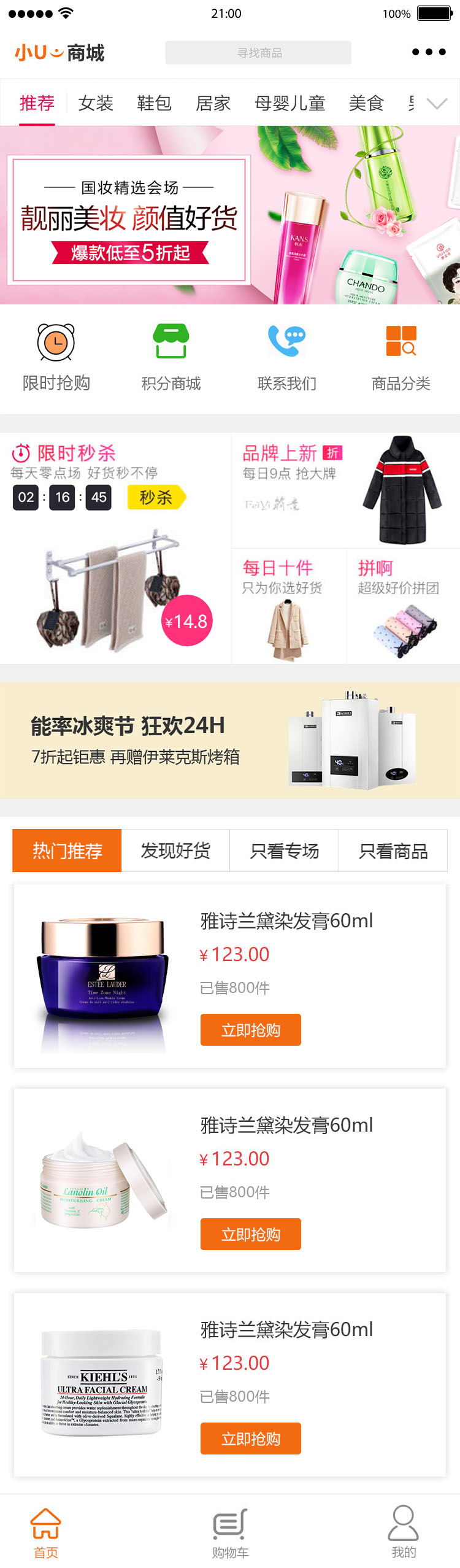Viewport: 460px width, 1568px height.
Task: Open 限时抢购 flash sale shortcut
Action: tap(56, 357)
